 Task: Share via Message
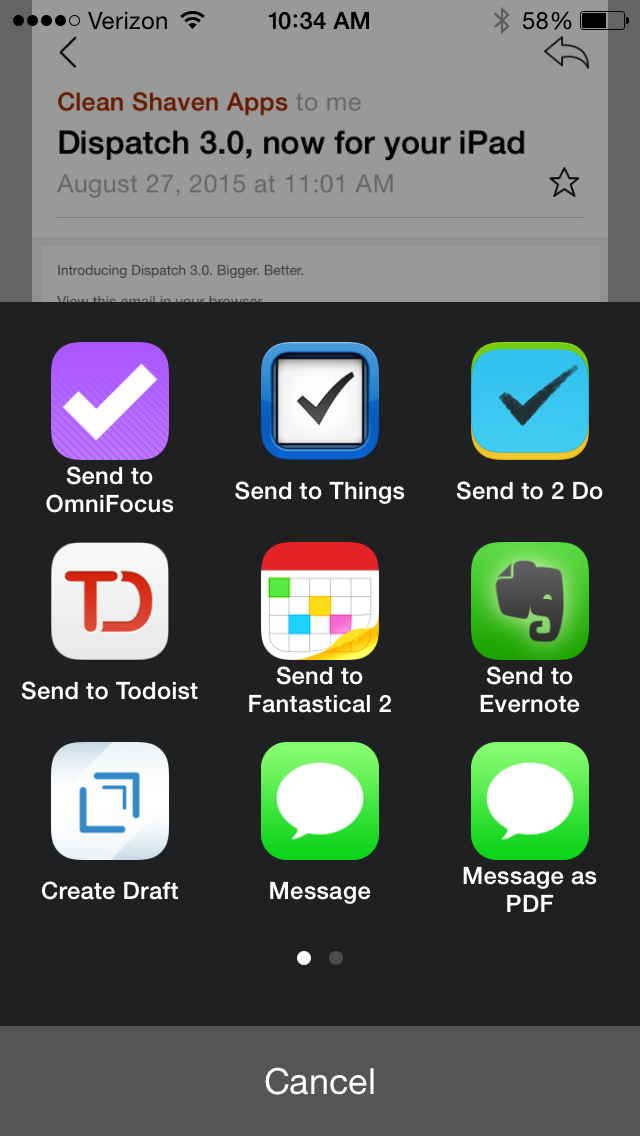320,801
